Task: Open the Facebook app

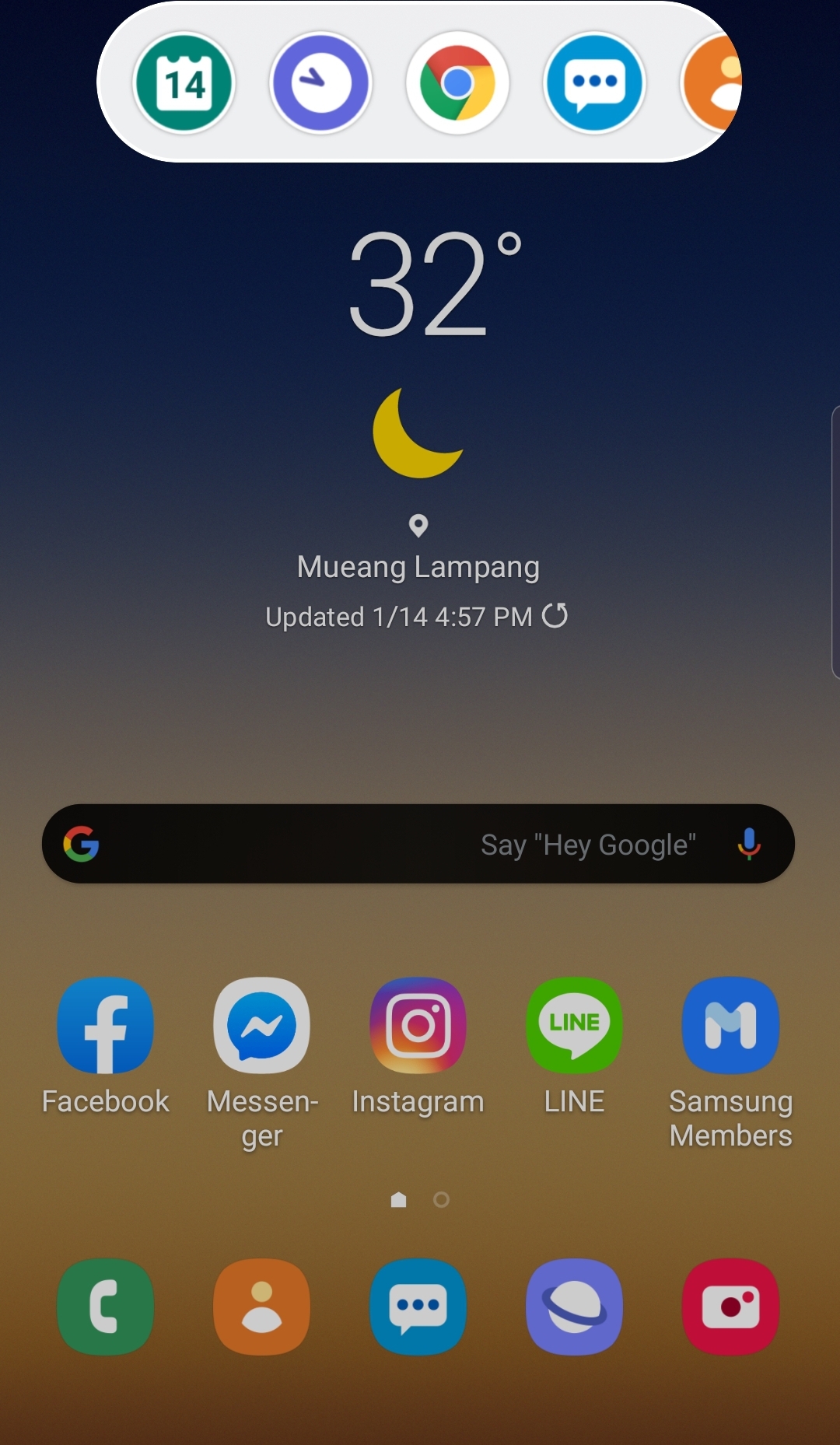Action: click(105, 1026)
